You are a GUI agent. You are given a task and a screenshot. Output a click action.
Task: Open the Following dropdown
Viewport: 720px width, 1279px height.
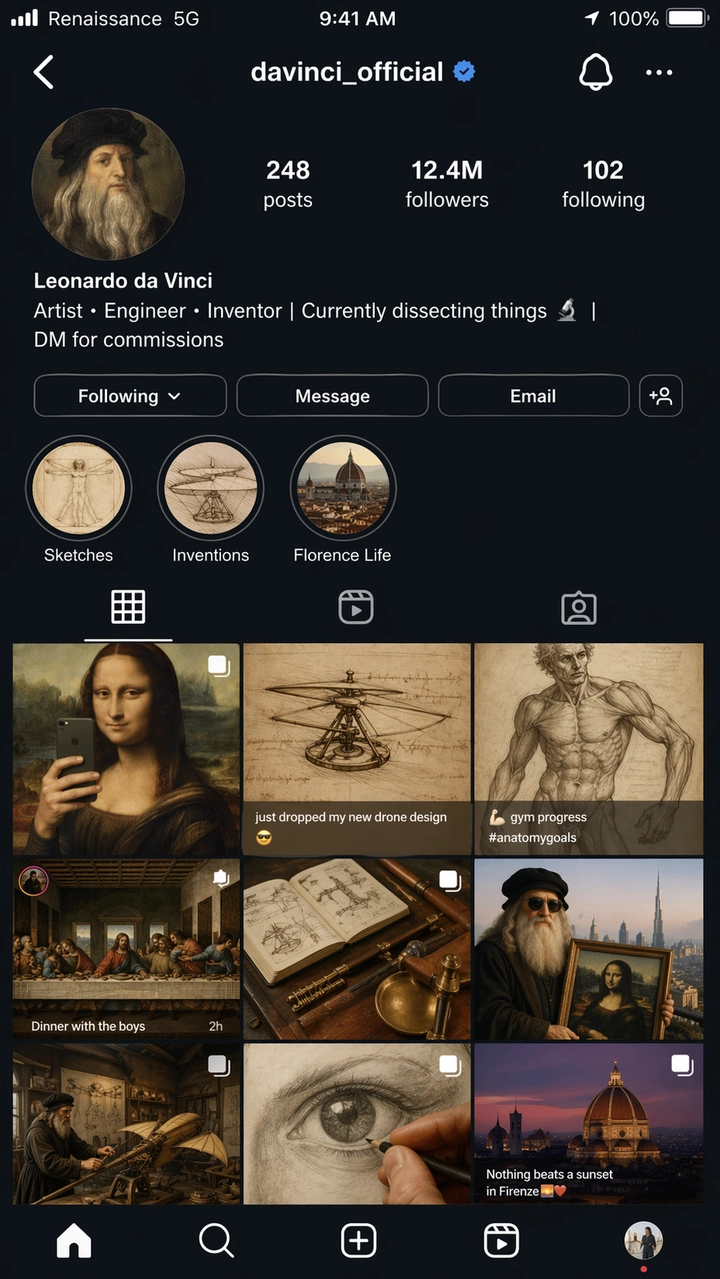pos(129,396)
